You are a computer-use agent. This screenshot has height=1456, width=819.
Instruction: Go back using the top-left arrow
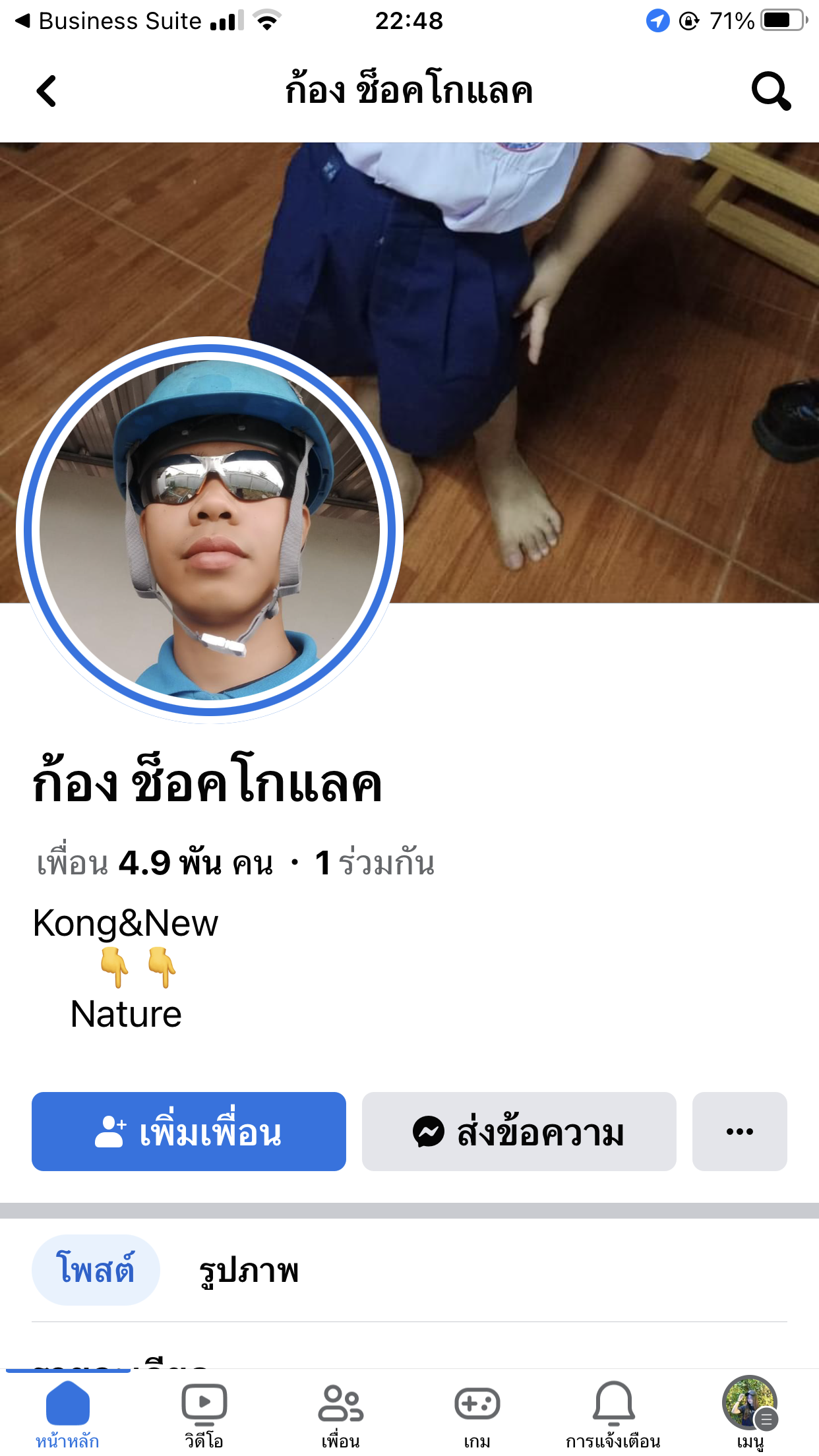point(46,91)
